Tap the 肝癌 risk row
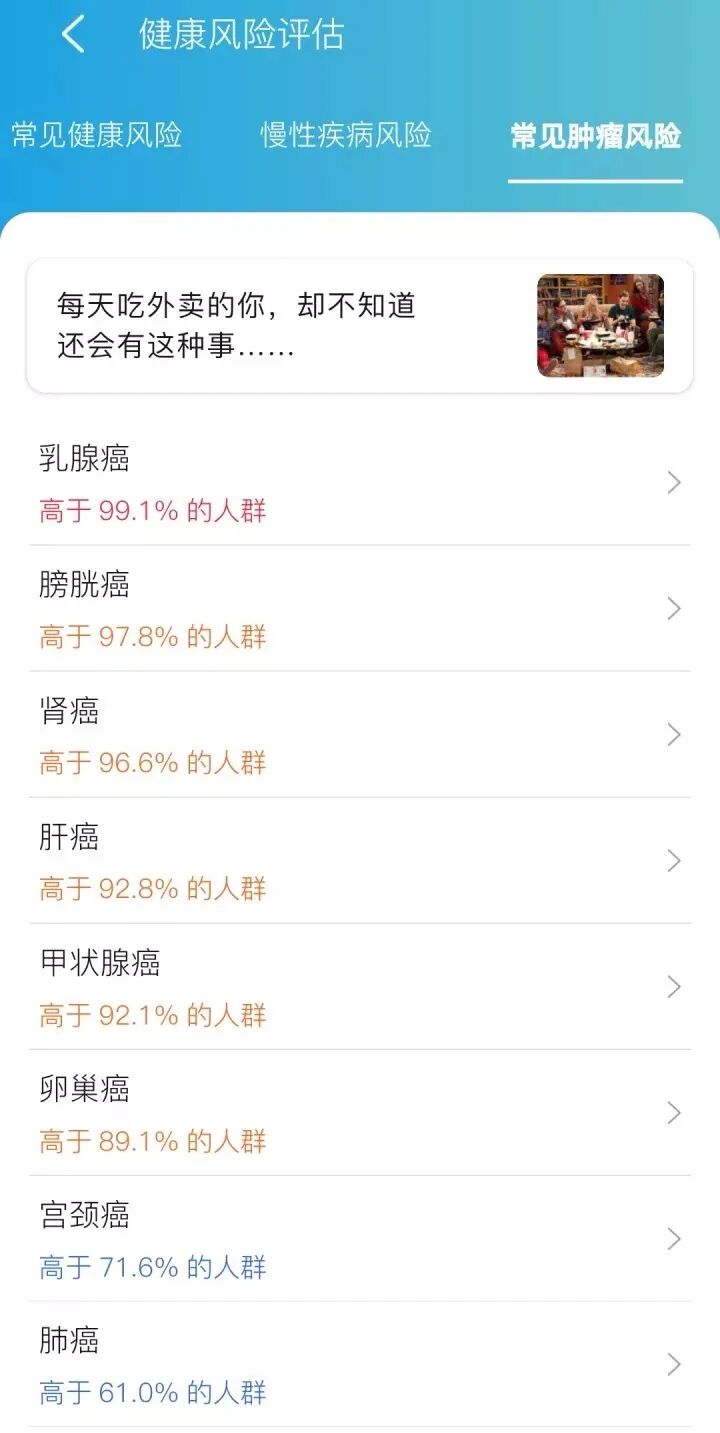The image size is (720, 1433). click(x=360, y=861)
